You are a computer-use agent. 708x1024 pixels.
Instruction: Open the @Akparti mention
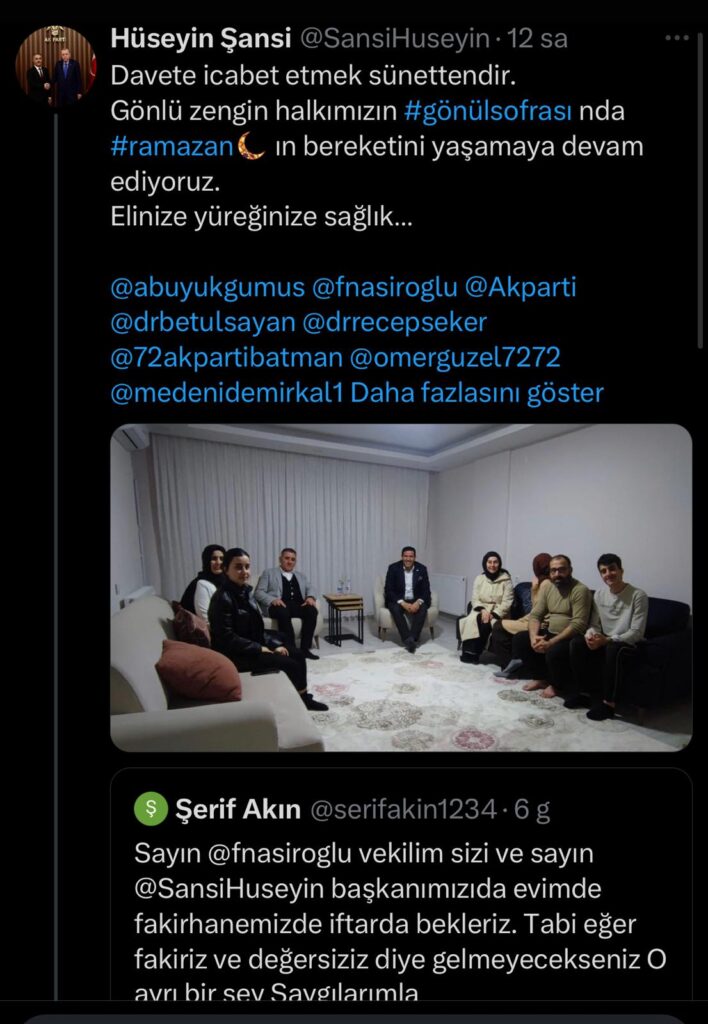tap(521, 288)
